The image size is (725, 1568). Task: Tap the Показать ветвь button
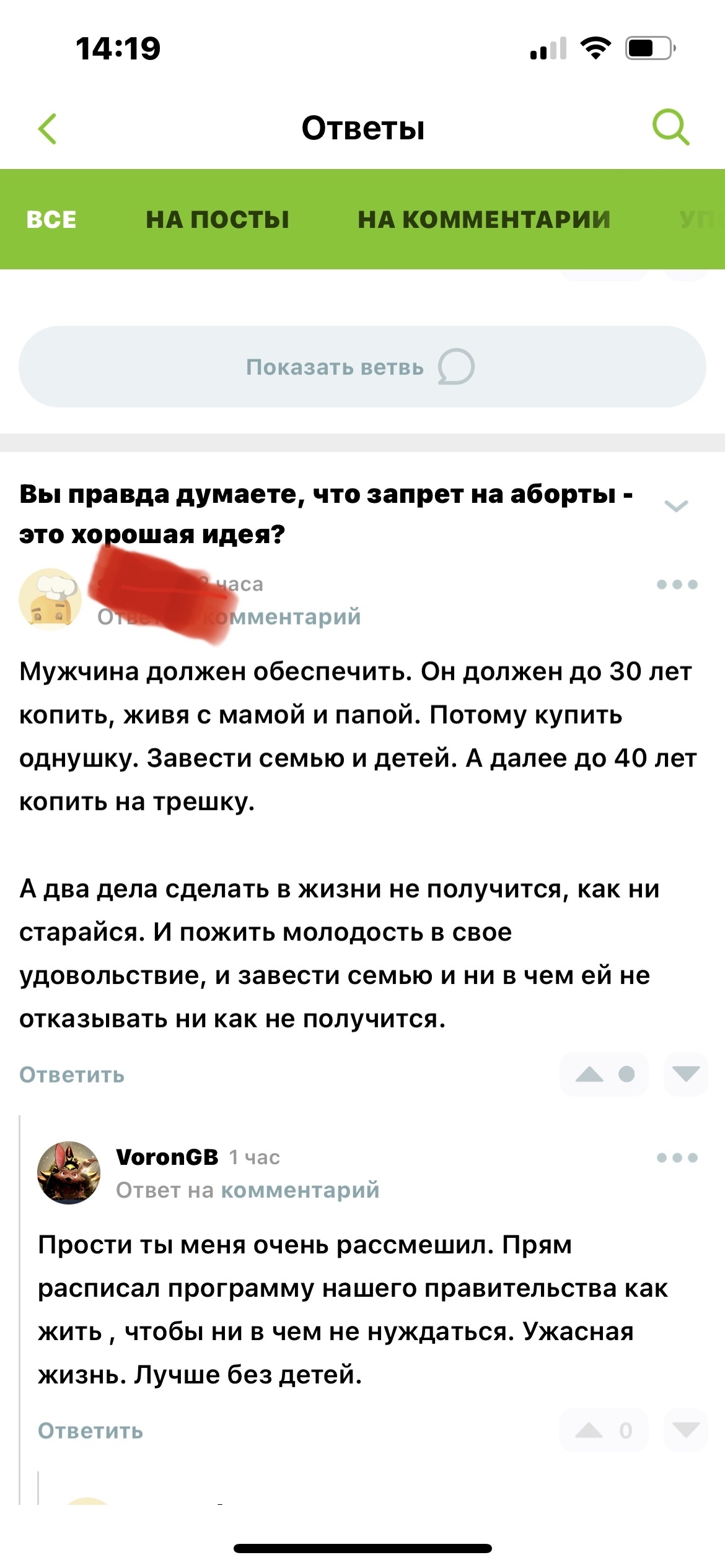tap(362, 367)
